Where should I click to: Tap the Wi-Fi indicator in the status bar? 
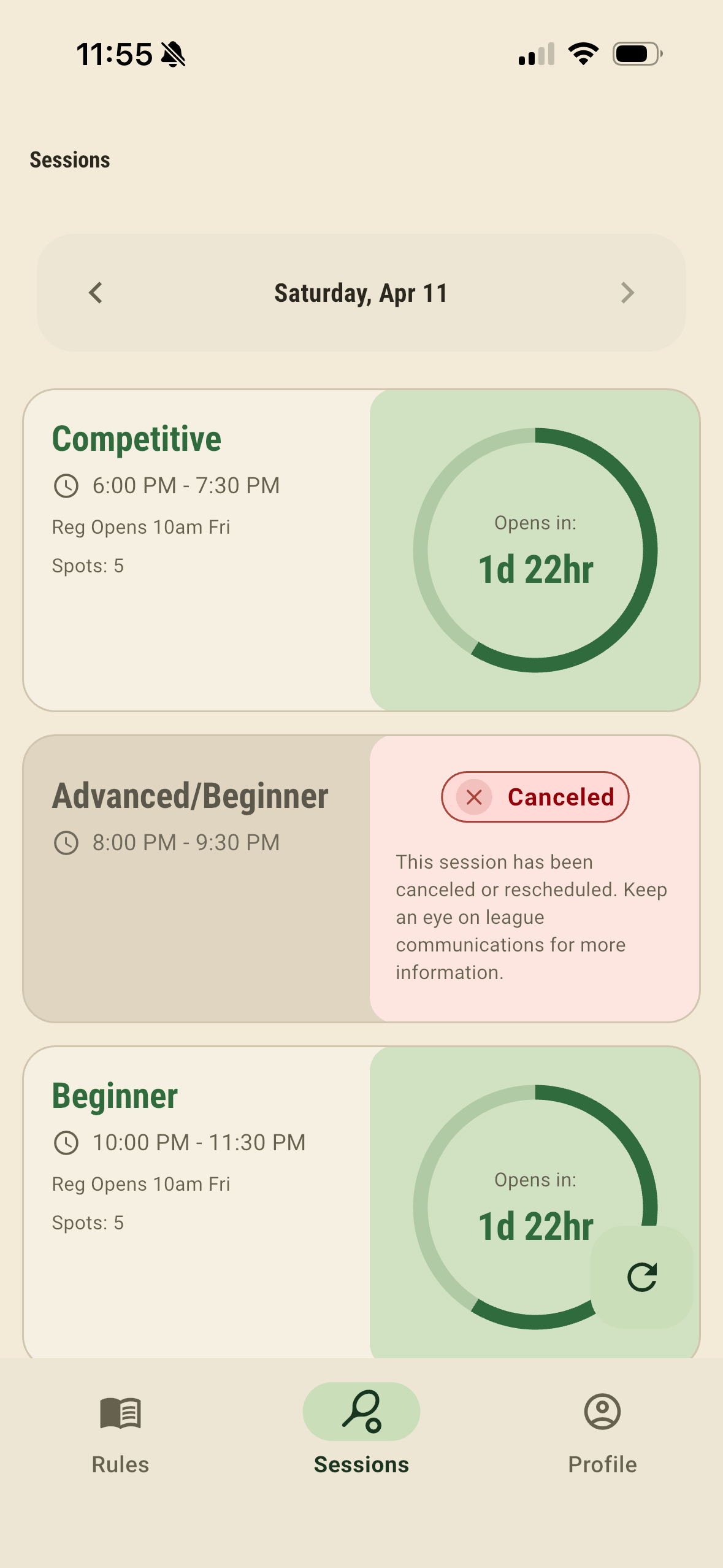[x=583, y=54]
